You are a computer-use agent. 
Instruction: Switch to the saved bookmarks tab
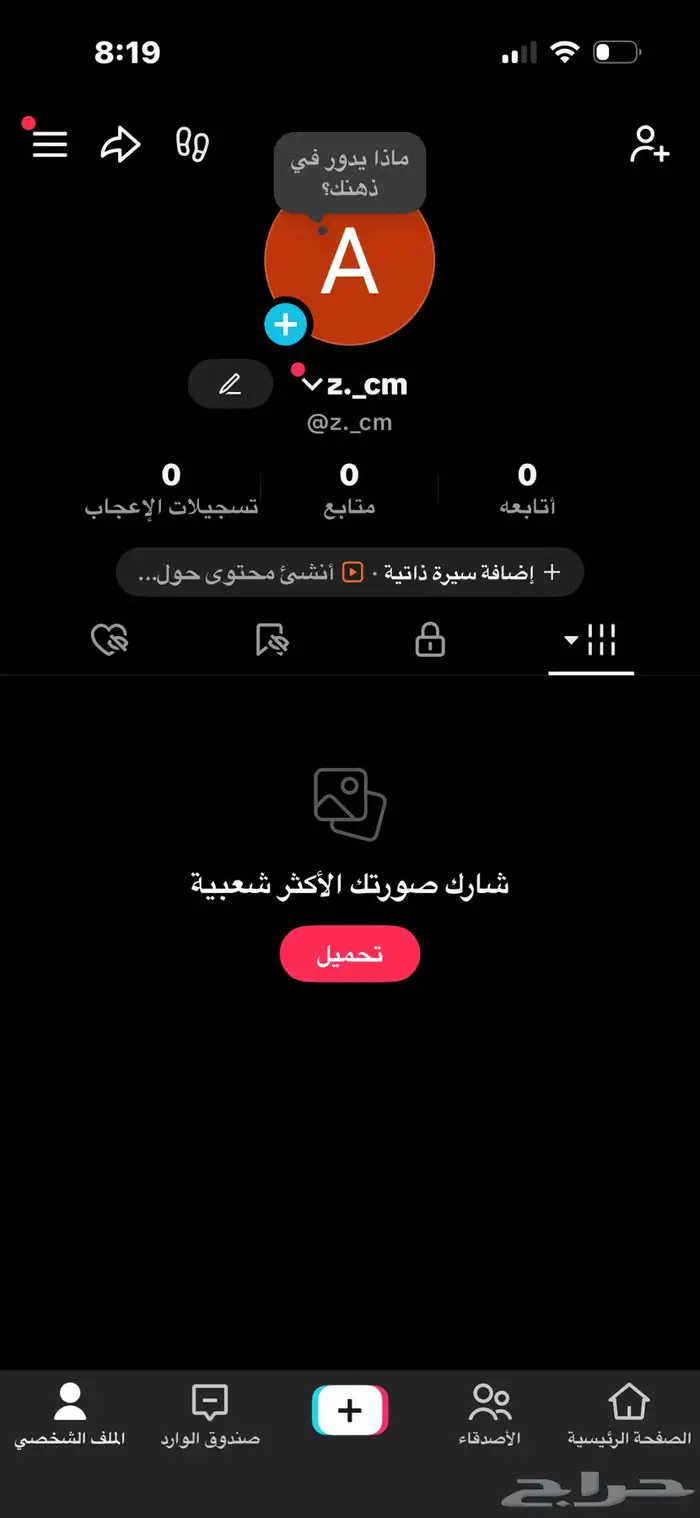coord(271,640)
